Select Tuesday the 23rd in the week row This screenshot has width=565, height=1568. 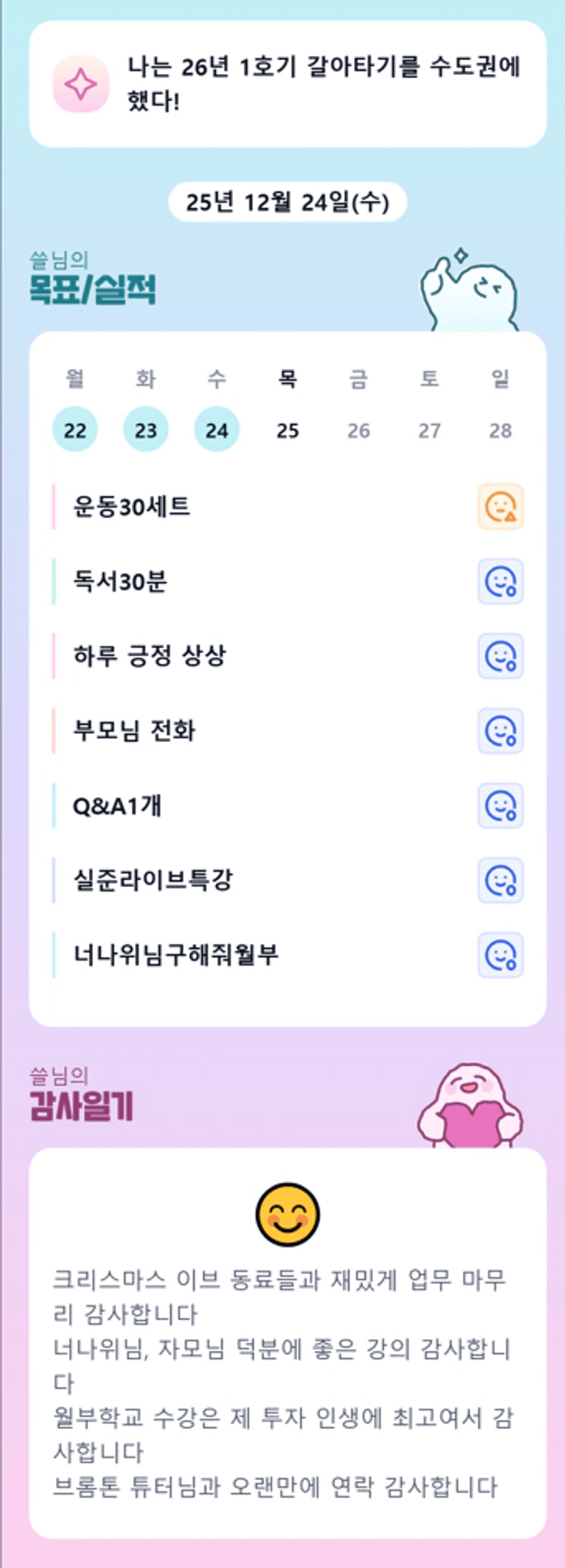146,430
